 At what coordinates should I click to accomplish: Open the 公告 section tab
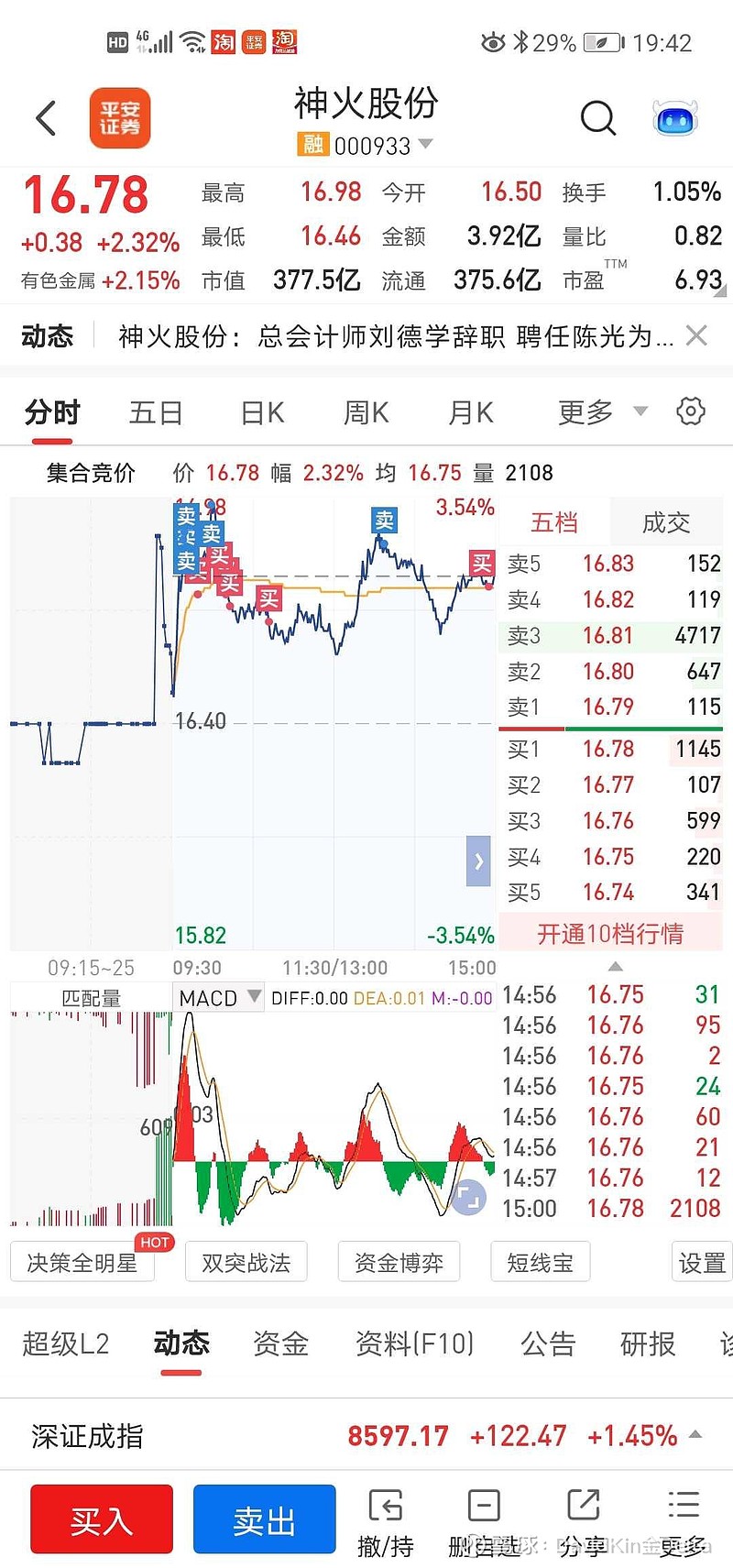(x=548, y=1343)
